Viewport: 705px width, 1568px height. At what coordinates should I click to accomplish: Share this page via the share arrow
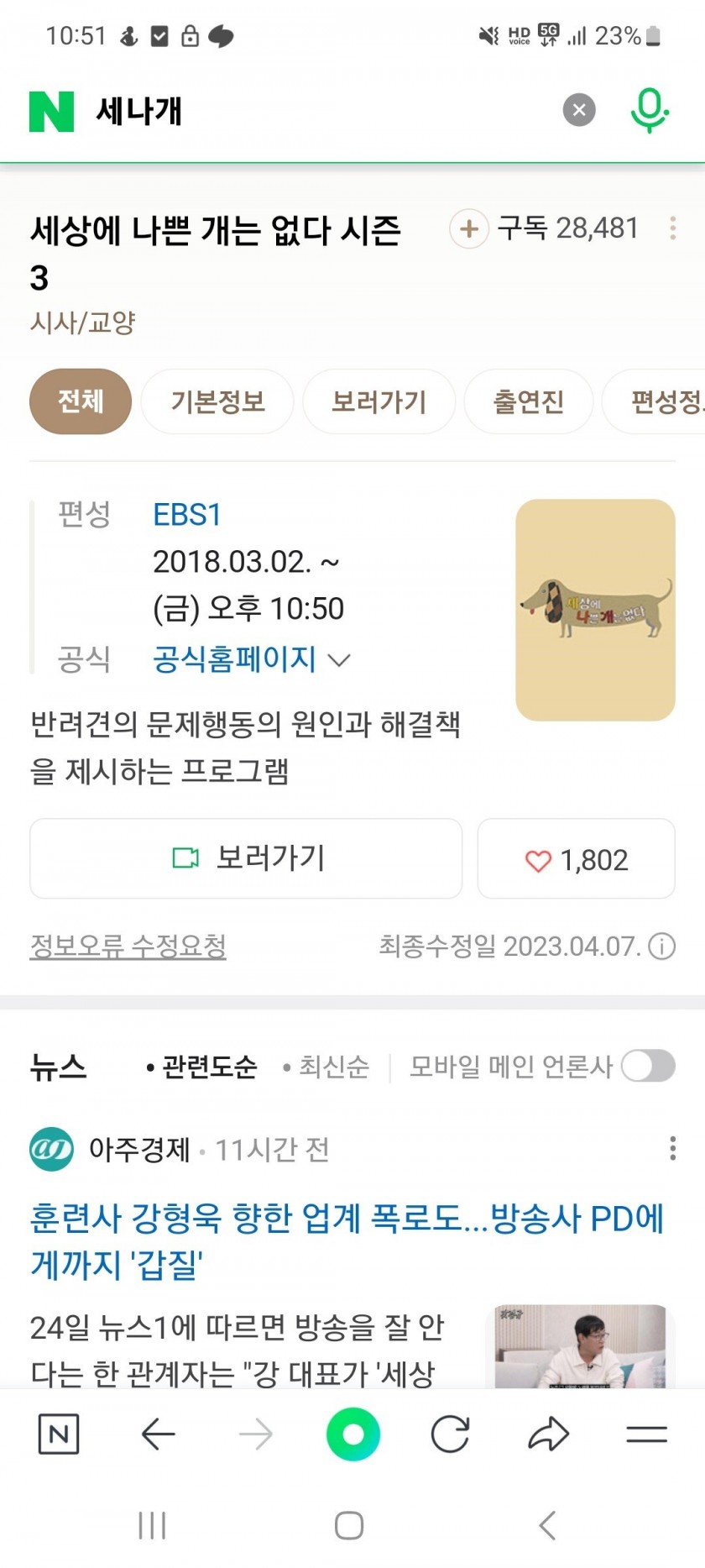point(549,1434)
